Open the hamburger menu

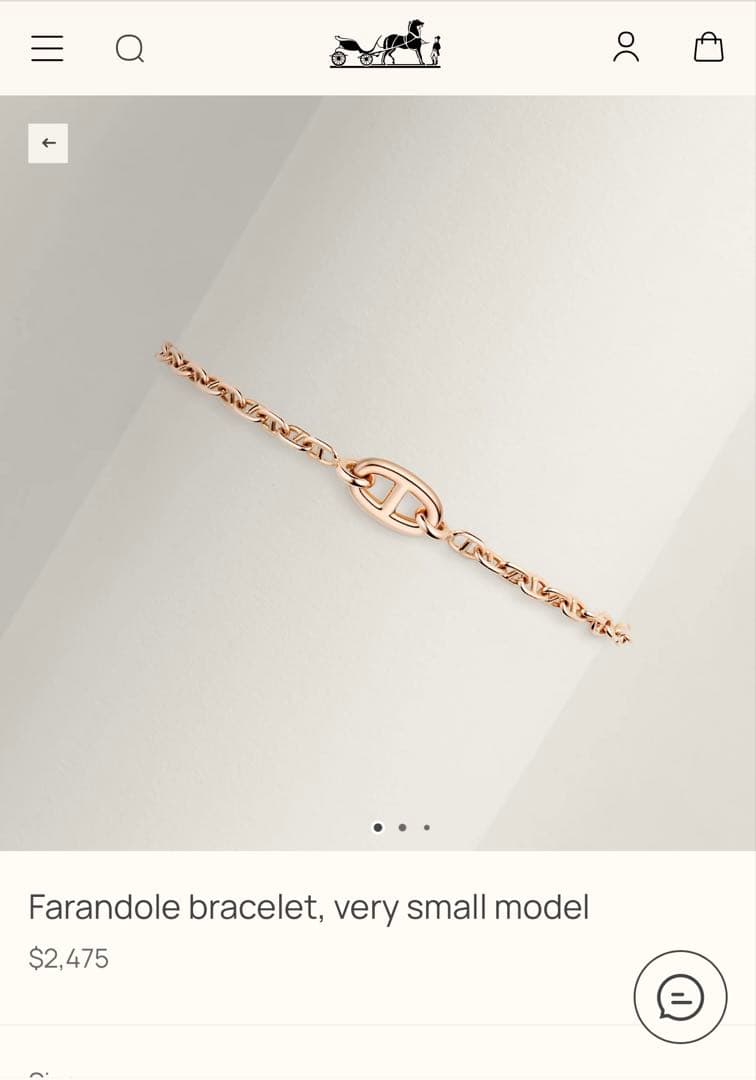pos(47,48)
